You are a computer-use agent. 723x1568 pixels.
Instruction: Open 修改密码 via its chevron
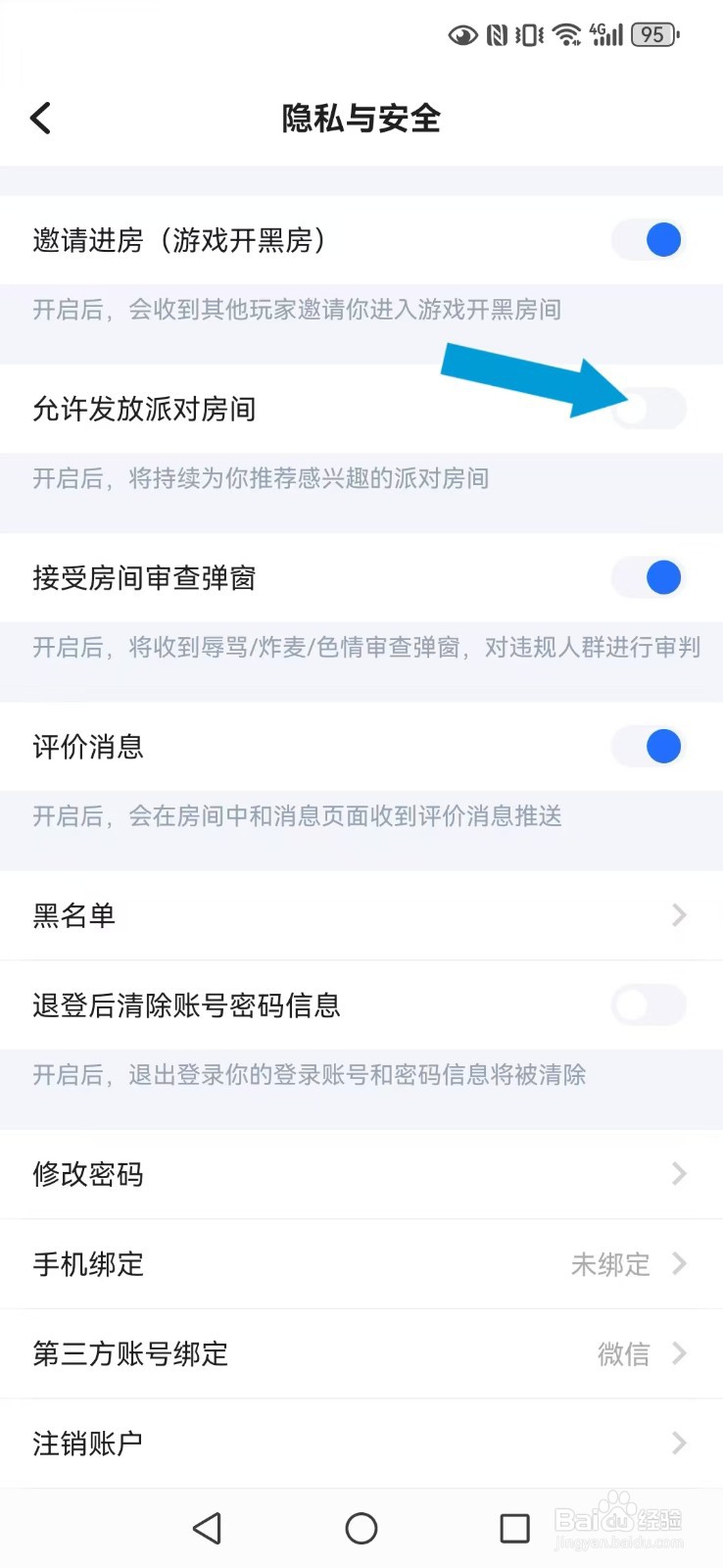click(x=680, y=1174)
